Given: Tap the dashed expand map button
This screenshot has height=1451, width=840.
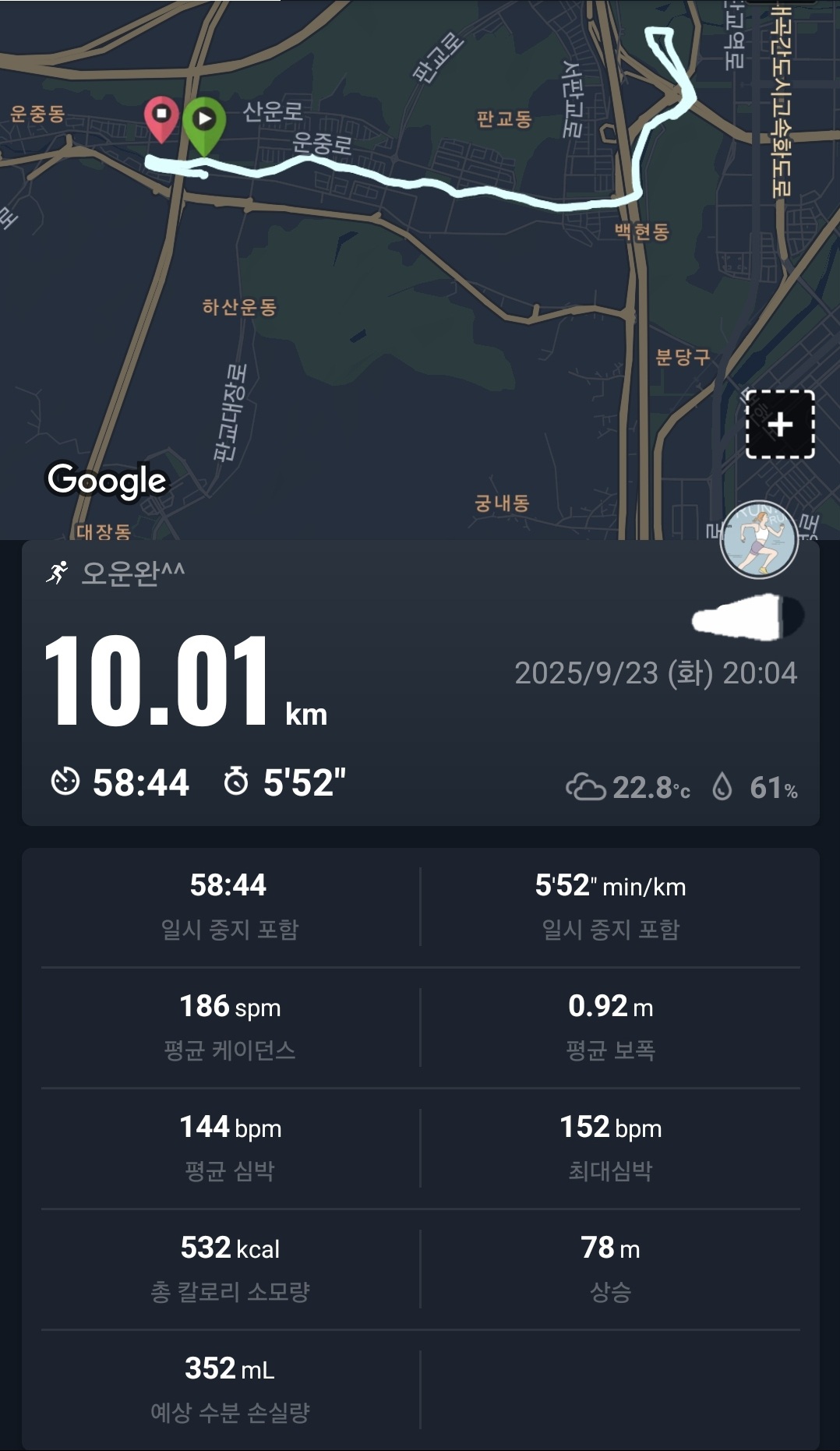Looking at the screenshot, I should coord(780,425).
